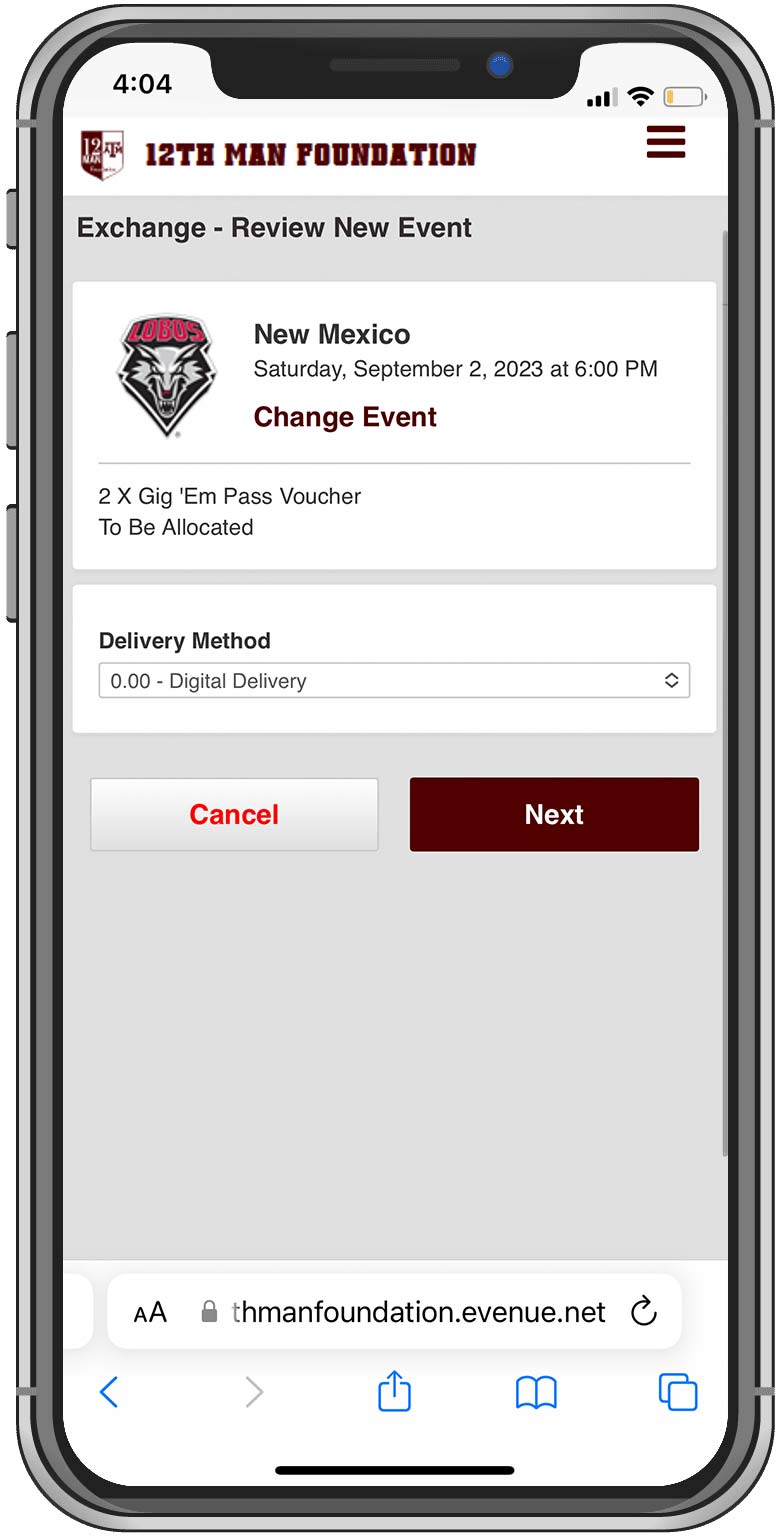Cancel the exchange
Viewport: 780px width, 1539px height.
click(x=234, y=815)
